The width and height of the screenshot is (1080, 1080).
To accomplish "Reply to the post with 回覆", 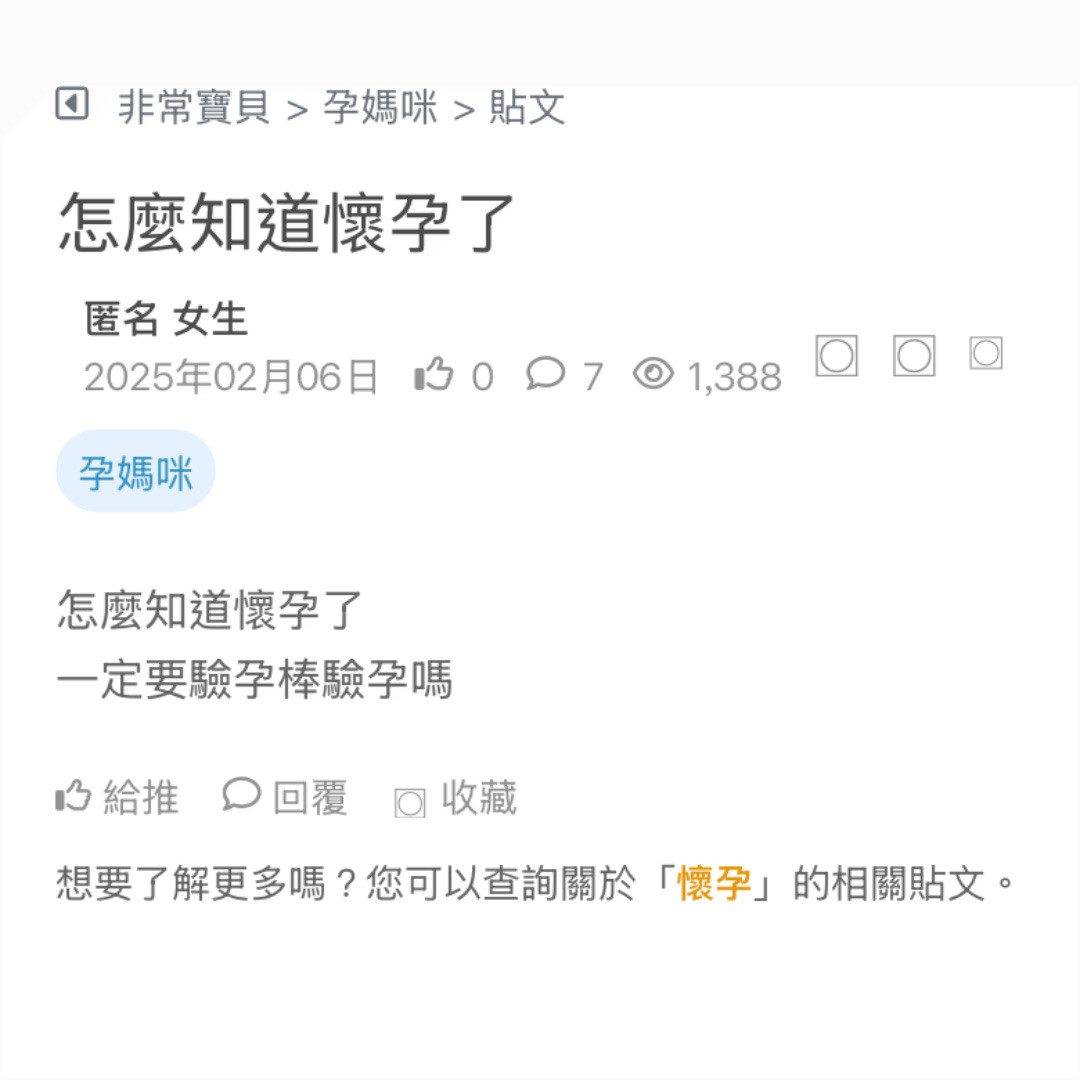I will [x=285, y=798].
